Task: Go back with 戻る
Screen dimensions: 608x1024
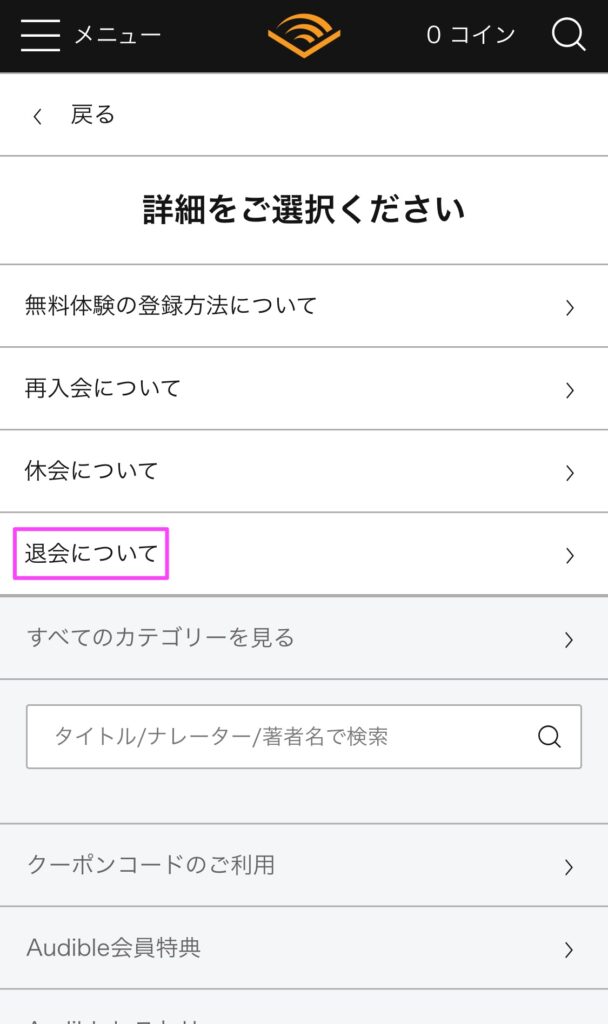Action: click(73, 115)
